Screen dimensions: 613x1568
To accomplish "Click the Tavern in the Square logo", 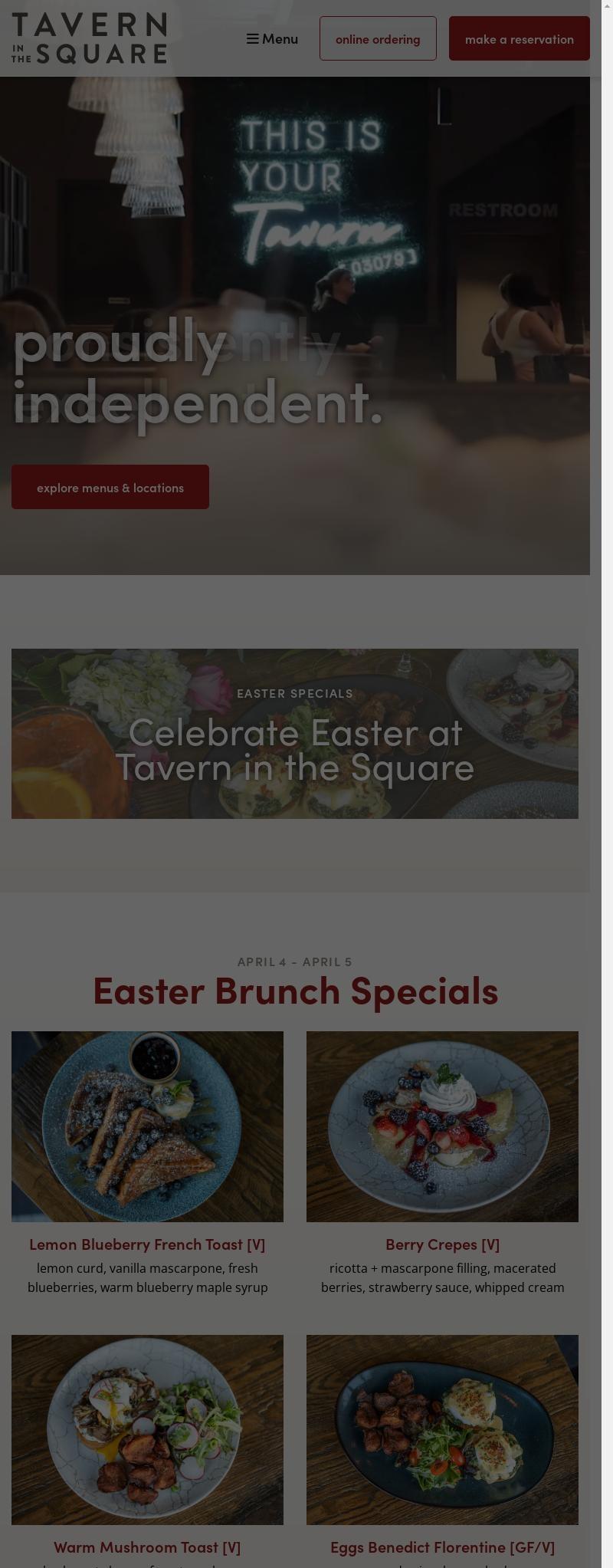I will click(x=90, y=37).
